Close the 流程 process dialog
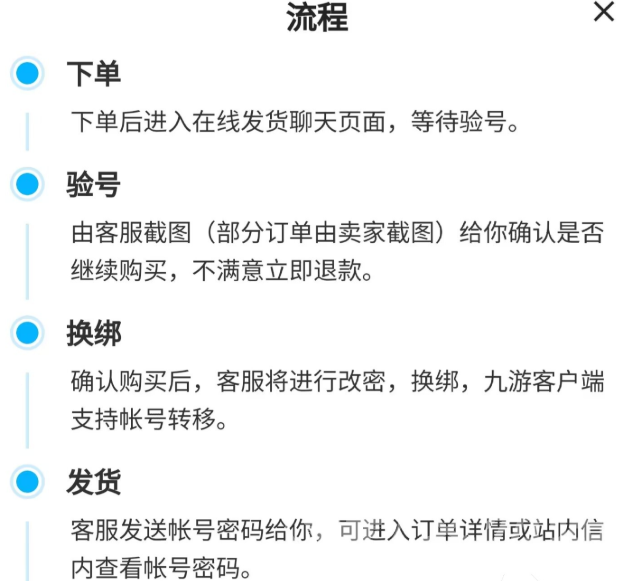Viewport: 636px width, 581px height. tap(603, 13)
